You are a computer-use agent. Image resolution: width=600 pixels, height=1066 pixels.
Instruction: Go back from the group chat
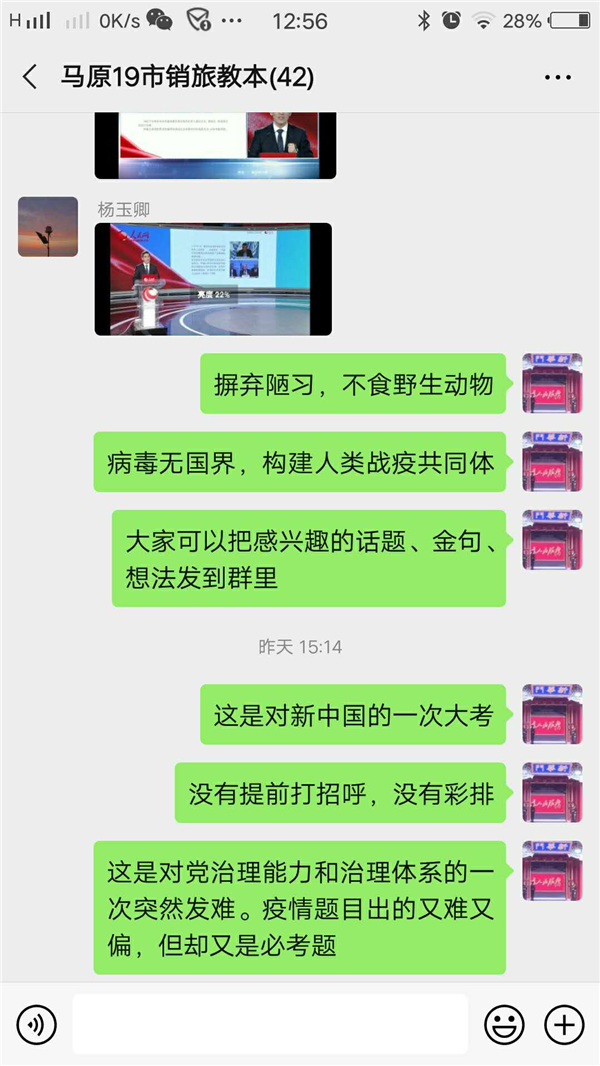pyautogui.click(x=30, y=77)
